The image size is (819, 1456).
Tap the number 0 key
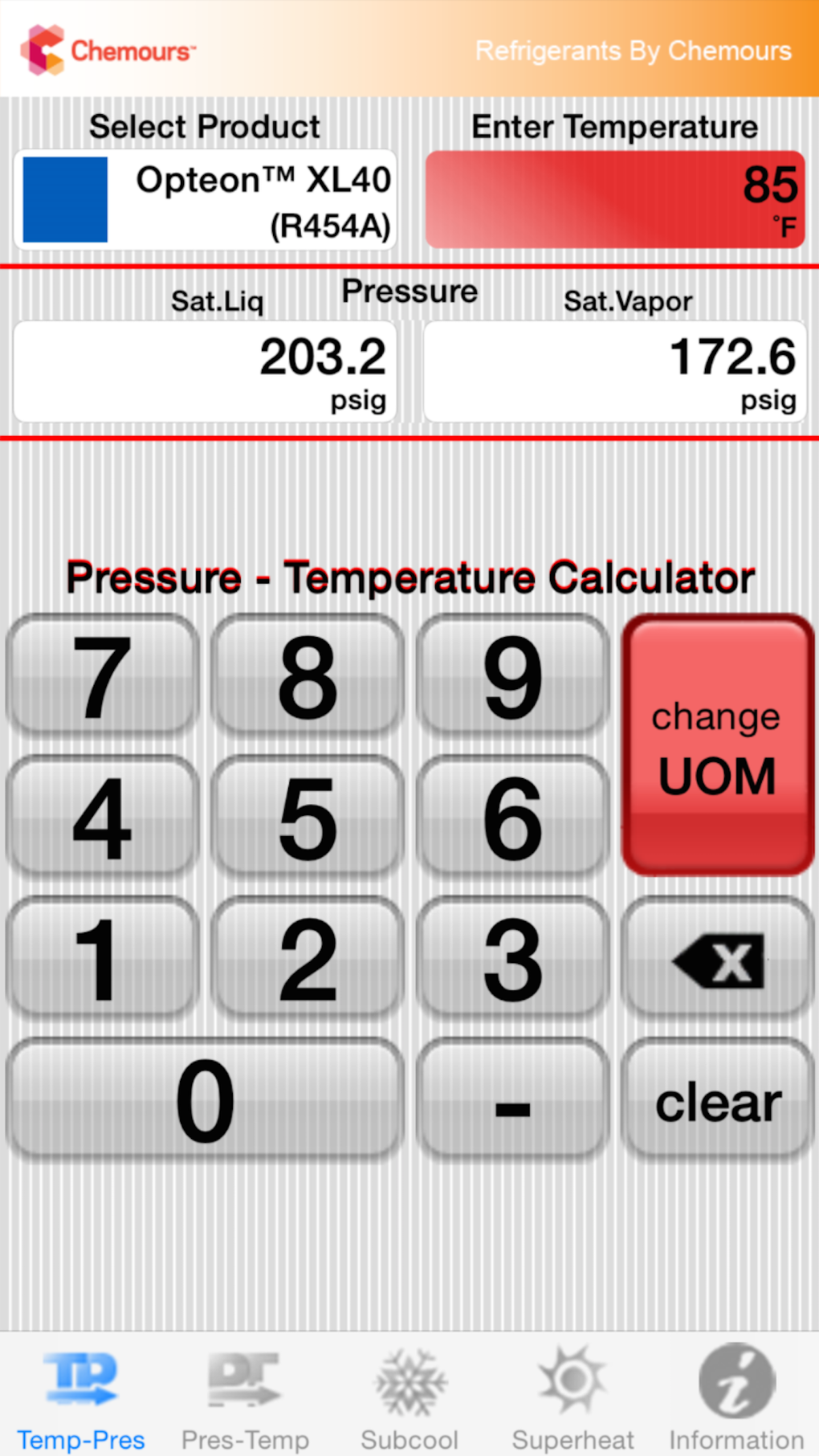pyautogui.click(x=203, y=1099)
